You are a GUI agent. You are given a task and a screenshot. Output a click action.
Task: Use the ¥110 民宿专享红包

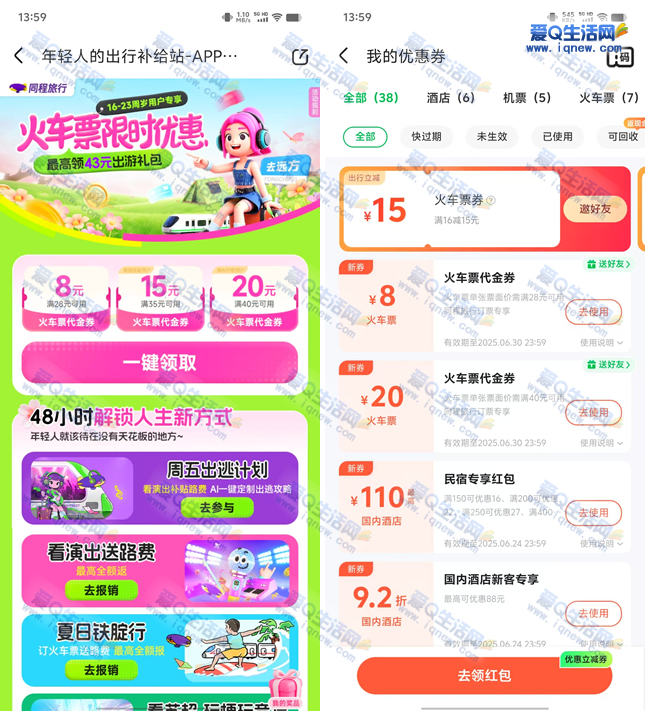592,512
